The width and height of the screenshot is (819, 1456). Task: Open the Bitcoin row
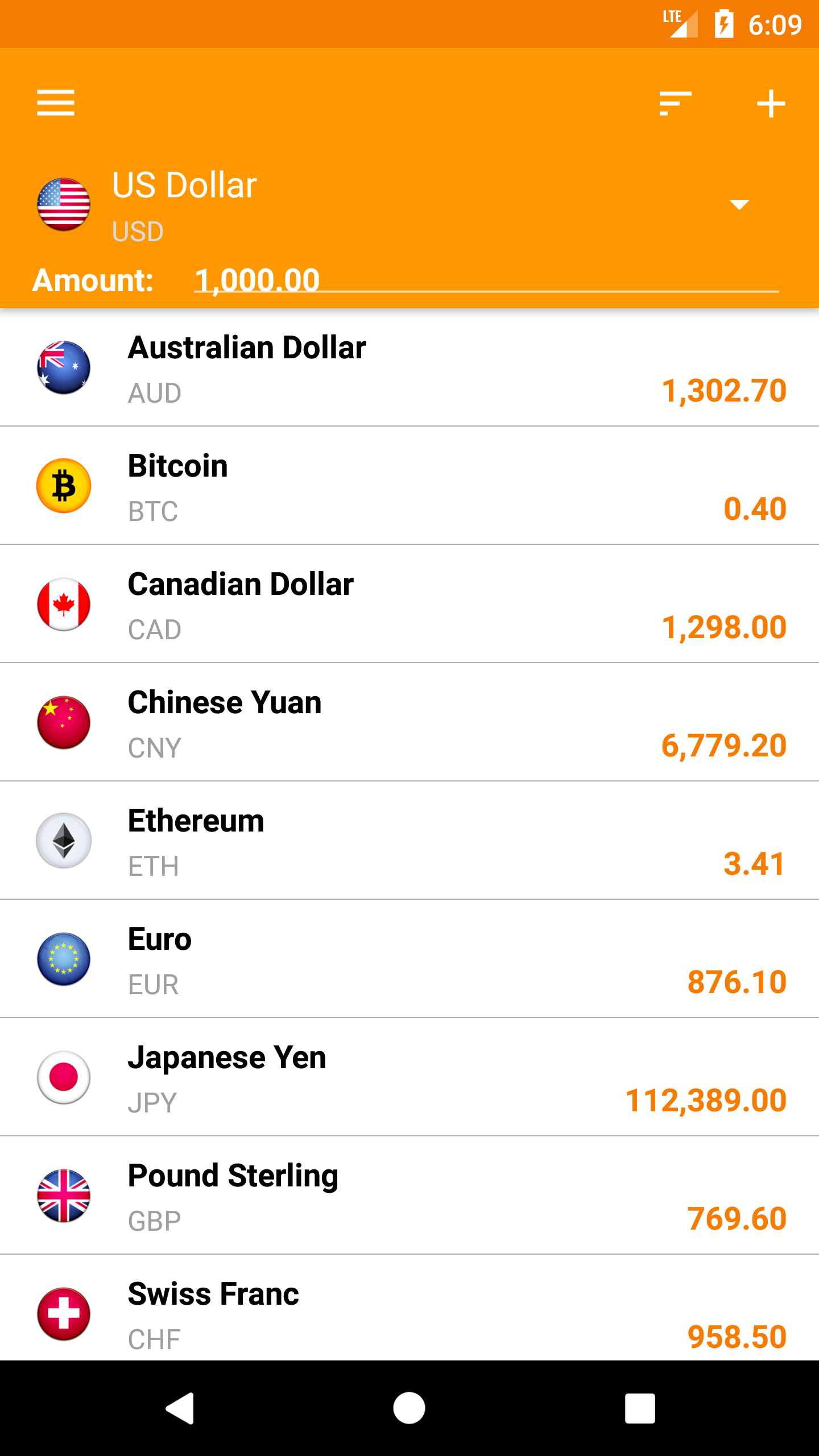click(x=409, y=486)
